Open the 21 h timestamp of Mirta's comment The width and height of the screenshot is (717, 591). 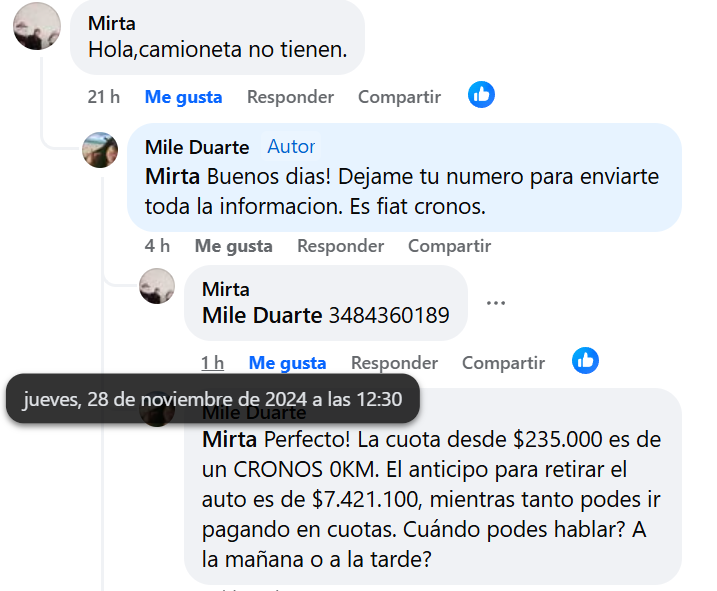(103, 97)
